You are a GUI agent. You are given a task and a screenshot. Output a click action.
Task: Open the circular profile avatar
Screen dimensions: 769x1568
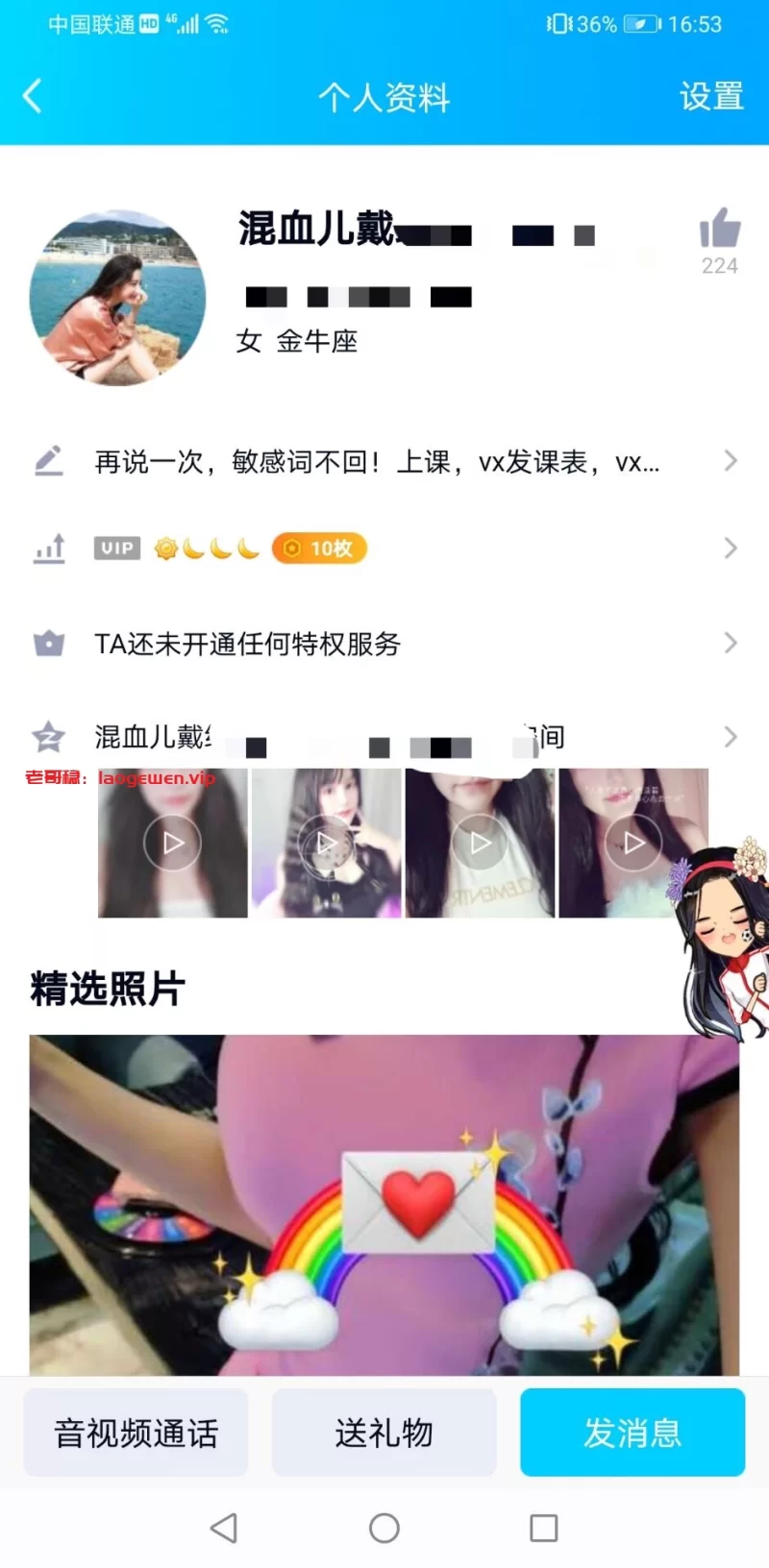(x=118, y=299)
